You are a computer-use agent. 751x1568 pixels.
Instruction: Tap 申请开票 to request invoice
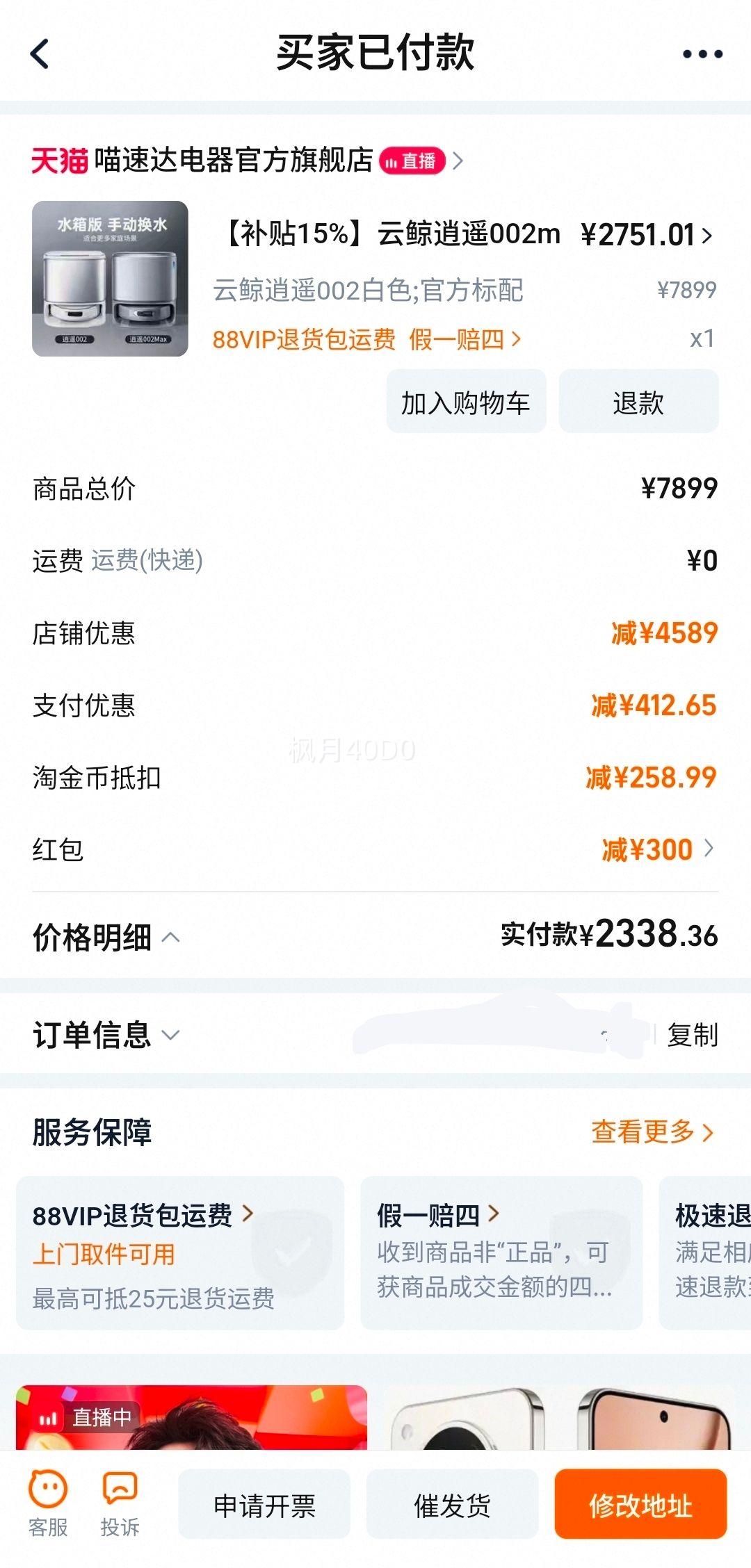tap(264, 1505)
